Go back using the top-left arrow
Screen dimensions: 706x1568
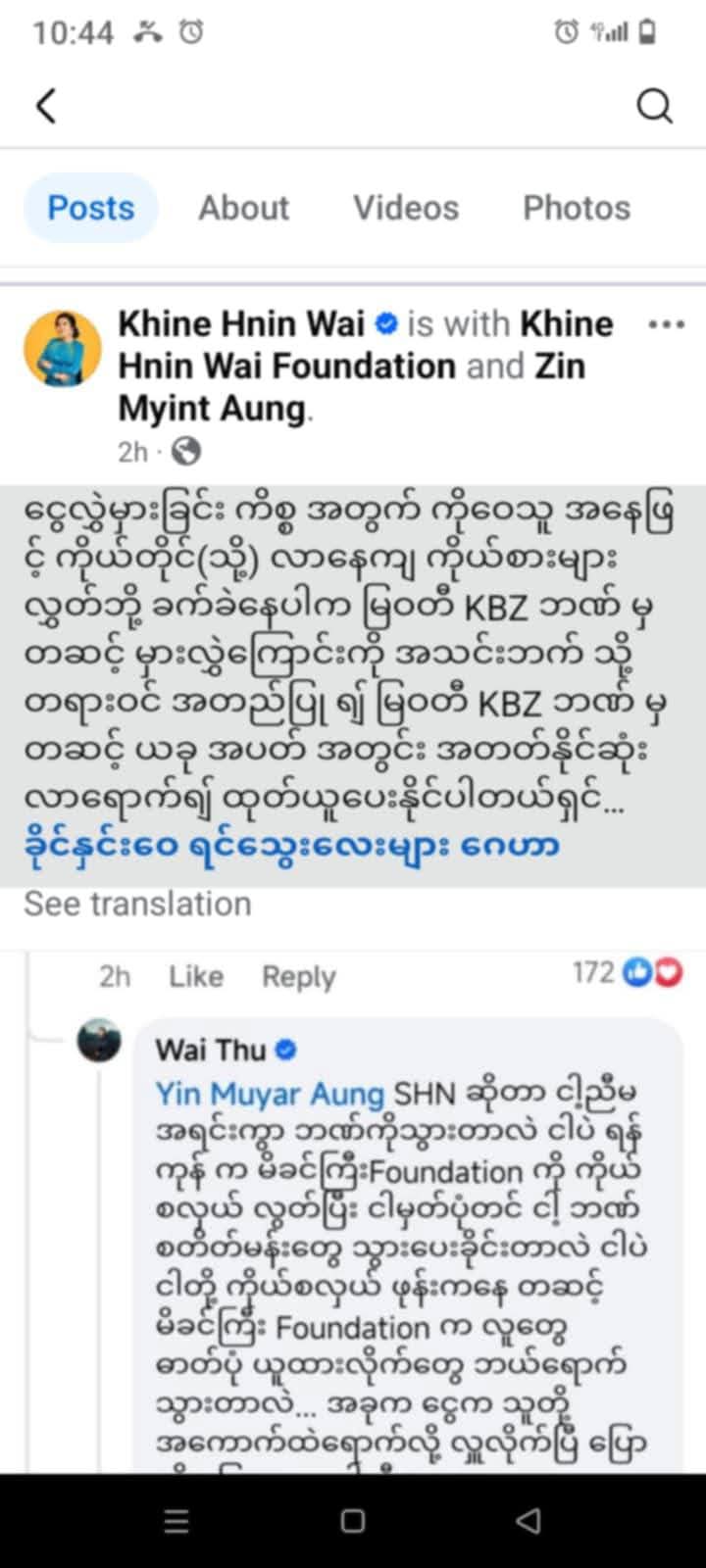(45, 105)
